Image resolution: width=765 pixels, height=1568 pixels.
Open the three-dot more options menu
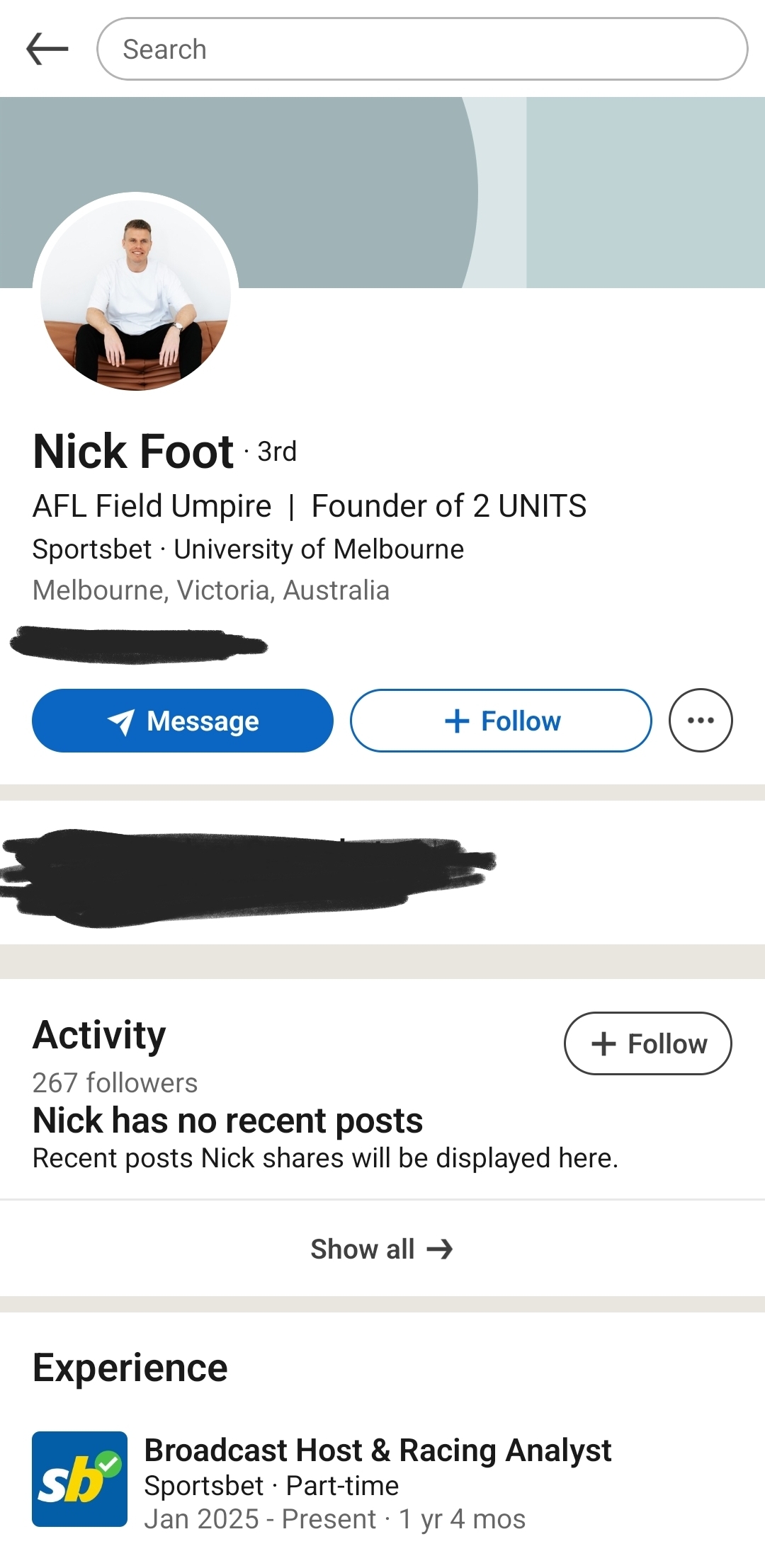[x=701, y=721]
